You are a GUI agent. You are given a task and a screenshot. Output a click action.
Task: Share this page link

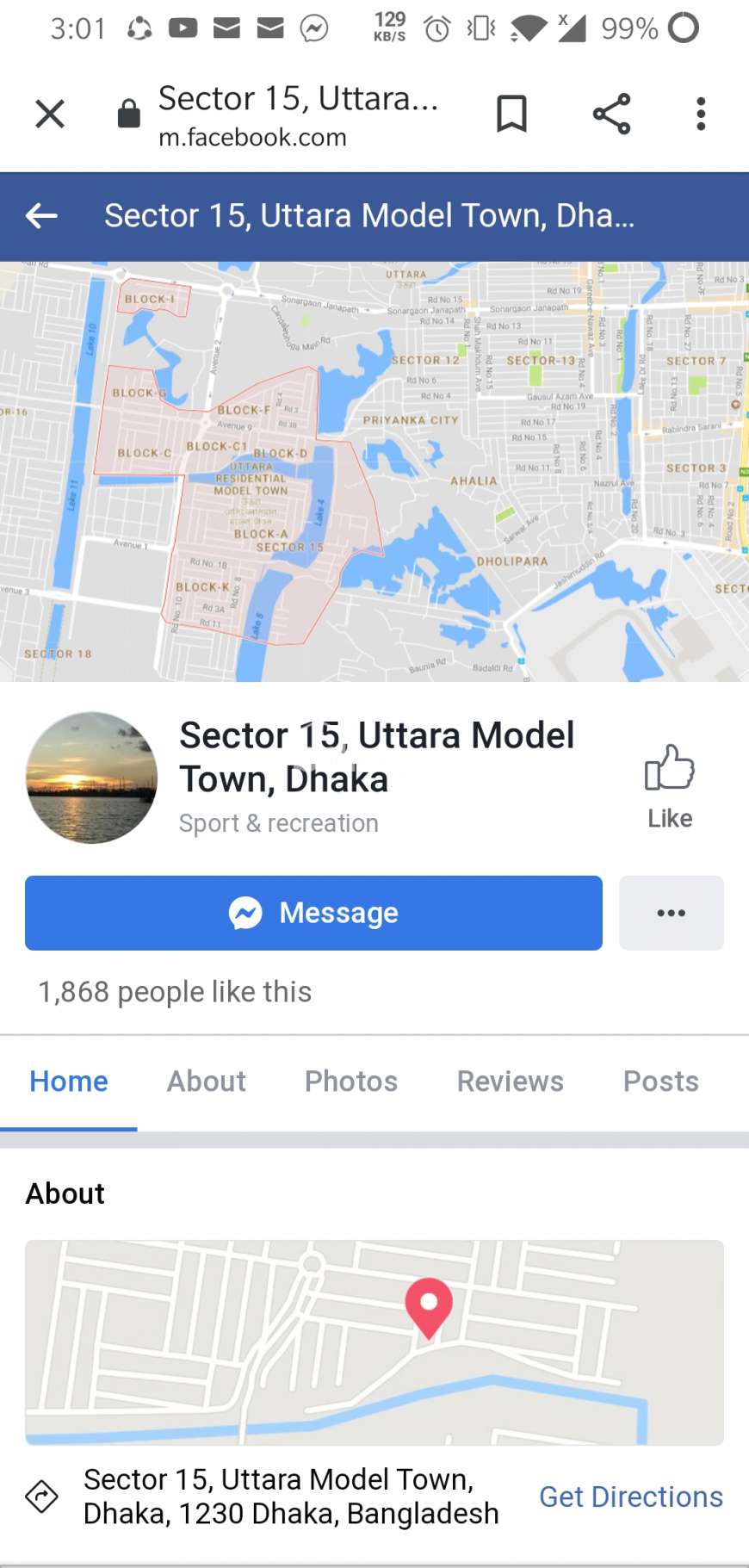612,114
